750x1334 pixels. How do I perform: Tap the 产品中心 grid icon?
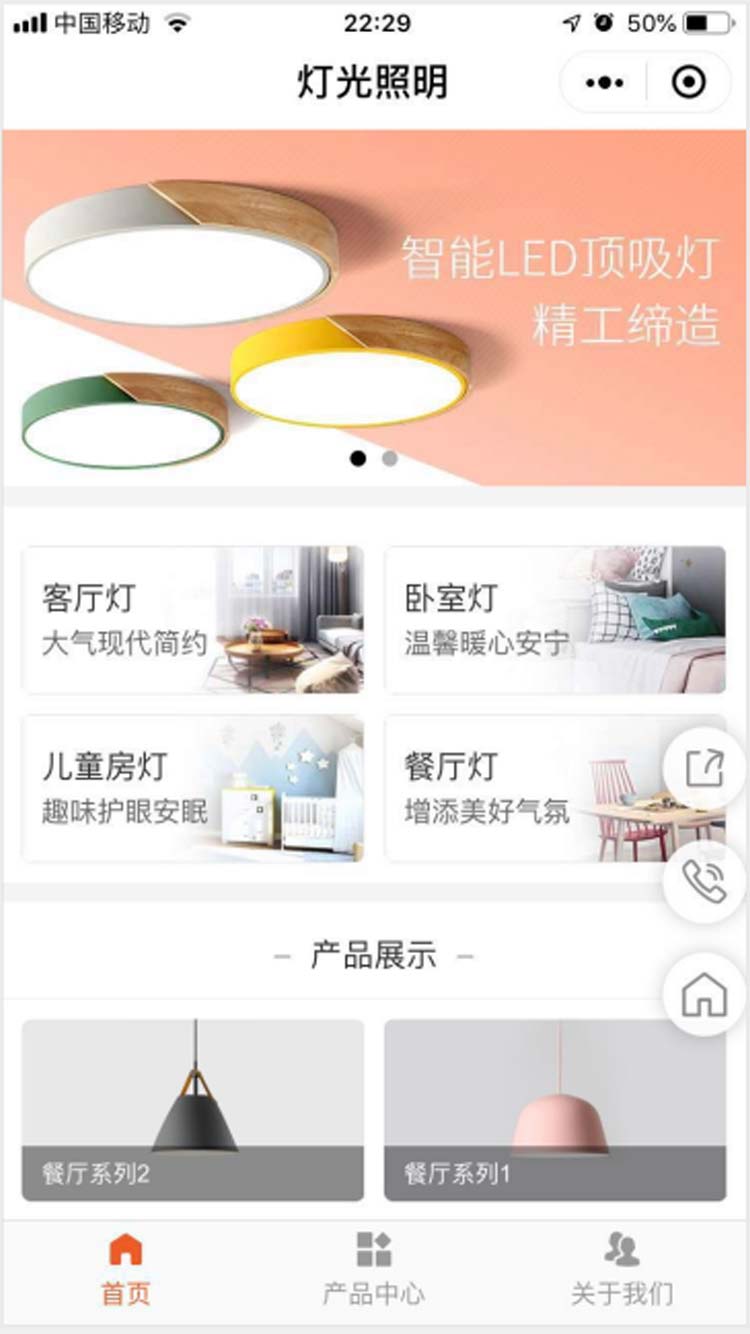372,1249
